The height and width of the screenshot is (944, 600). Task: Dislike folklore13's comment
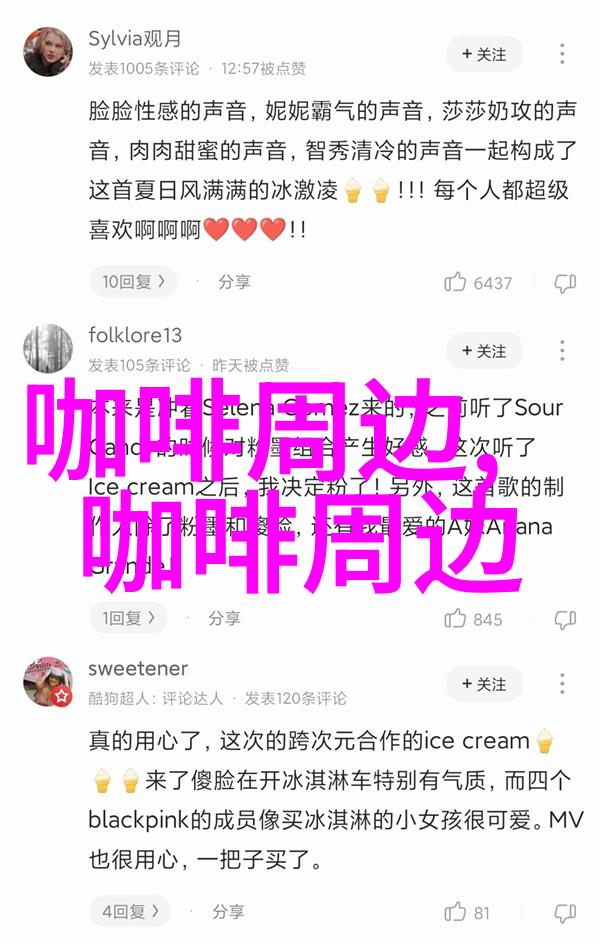click(x=565, y=619)
